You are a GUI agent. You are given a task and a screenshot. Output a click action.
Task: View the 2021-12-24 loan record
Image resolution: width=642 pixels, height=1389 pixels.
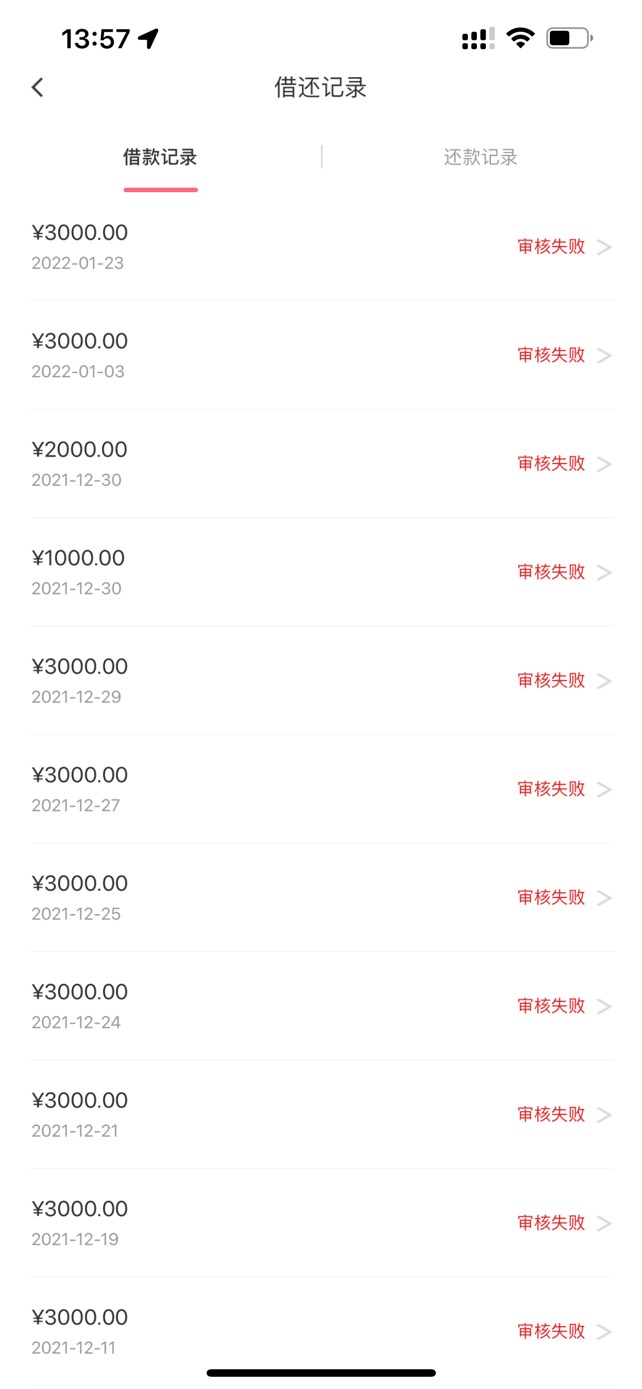click(x=321, y=1006)
